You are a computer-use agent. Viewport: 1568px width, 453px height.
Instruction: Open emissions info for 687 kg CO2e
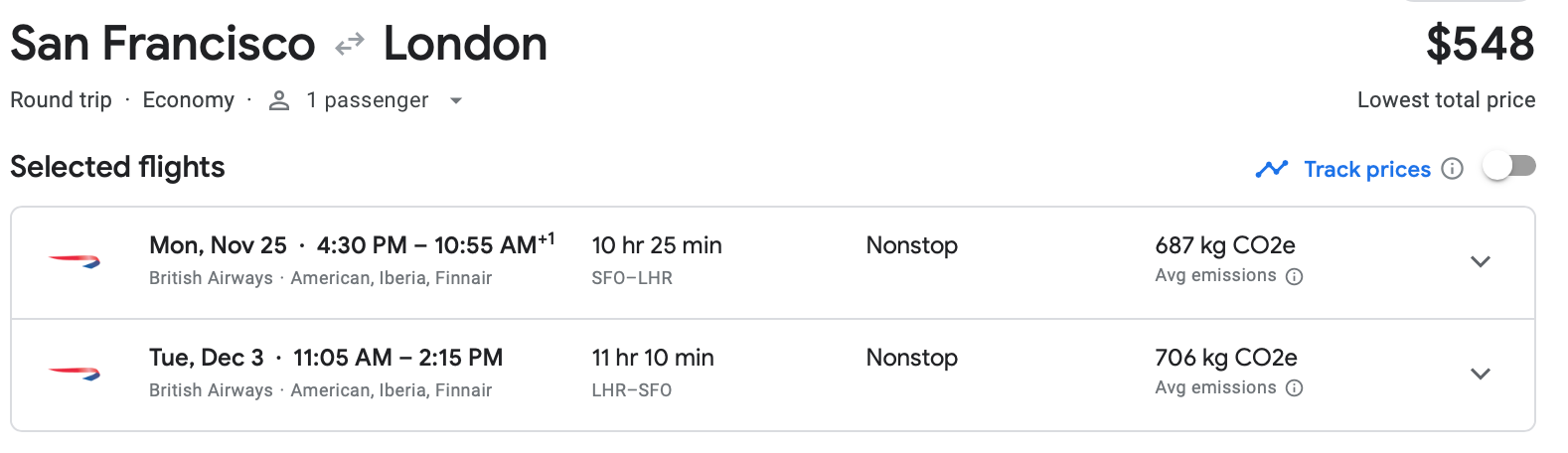[1294, 277]
